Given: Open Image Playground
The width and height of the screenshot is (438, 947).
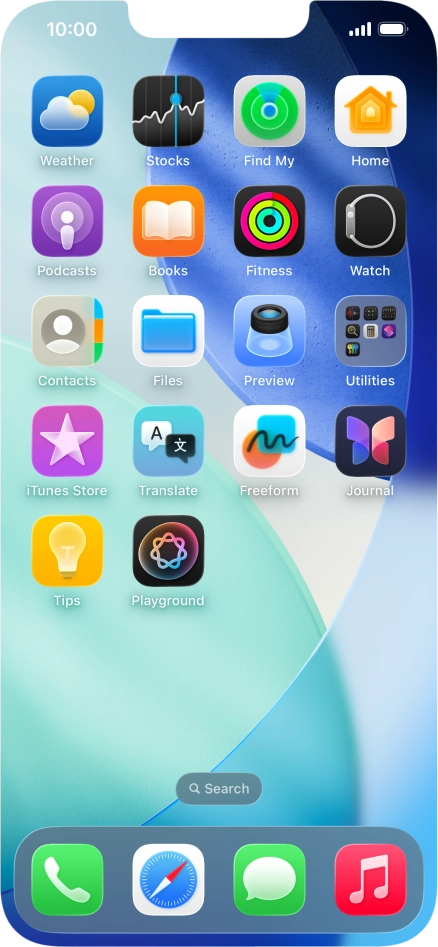Looking at the screenshot, I should 168,551.
